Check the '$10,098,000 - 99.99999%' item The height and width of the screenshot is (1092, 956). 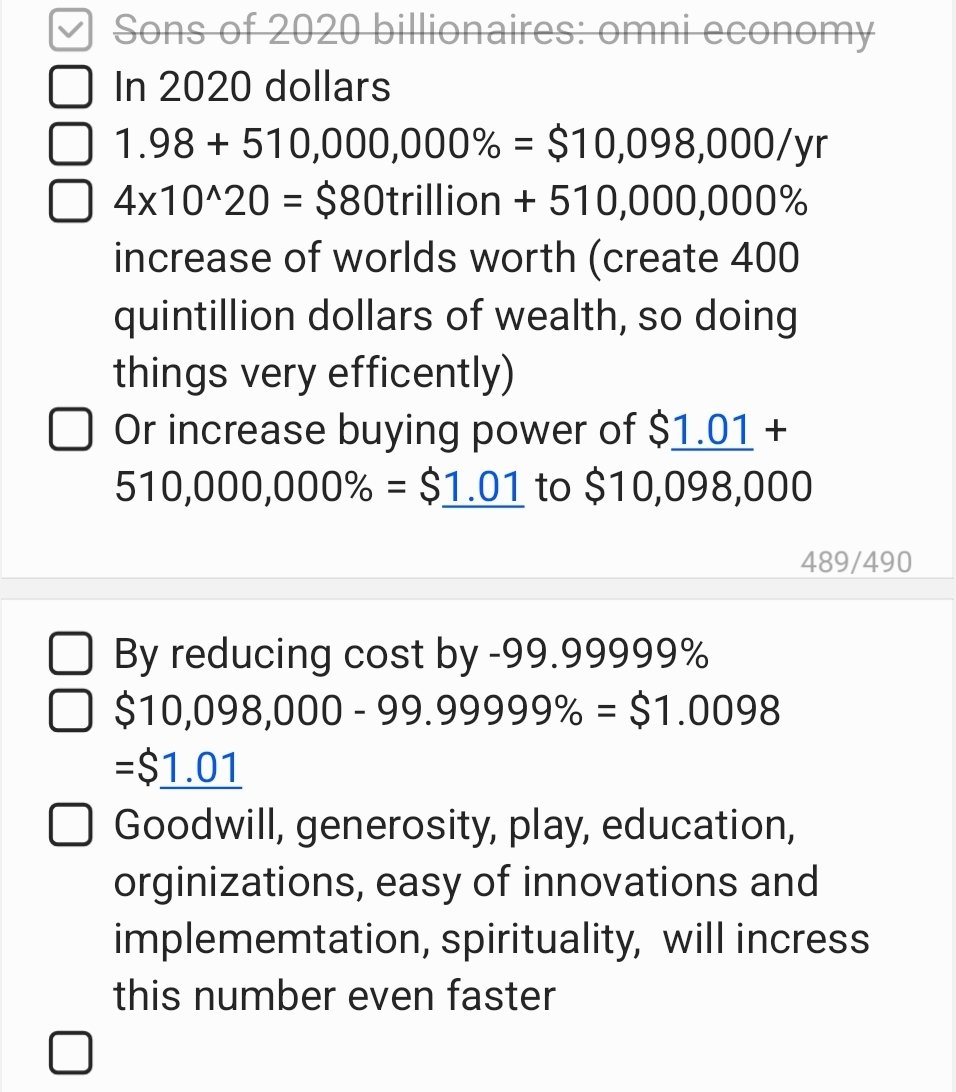coord(70,710)
